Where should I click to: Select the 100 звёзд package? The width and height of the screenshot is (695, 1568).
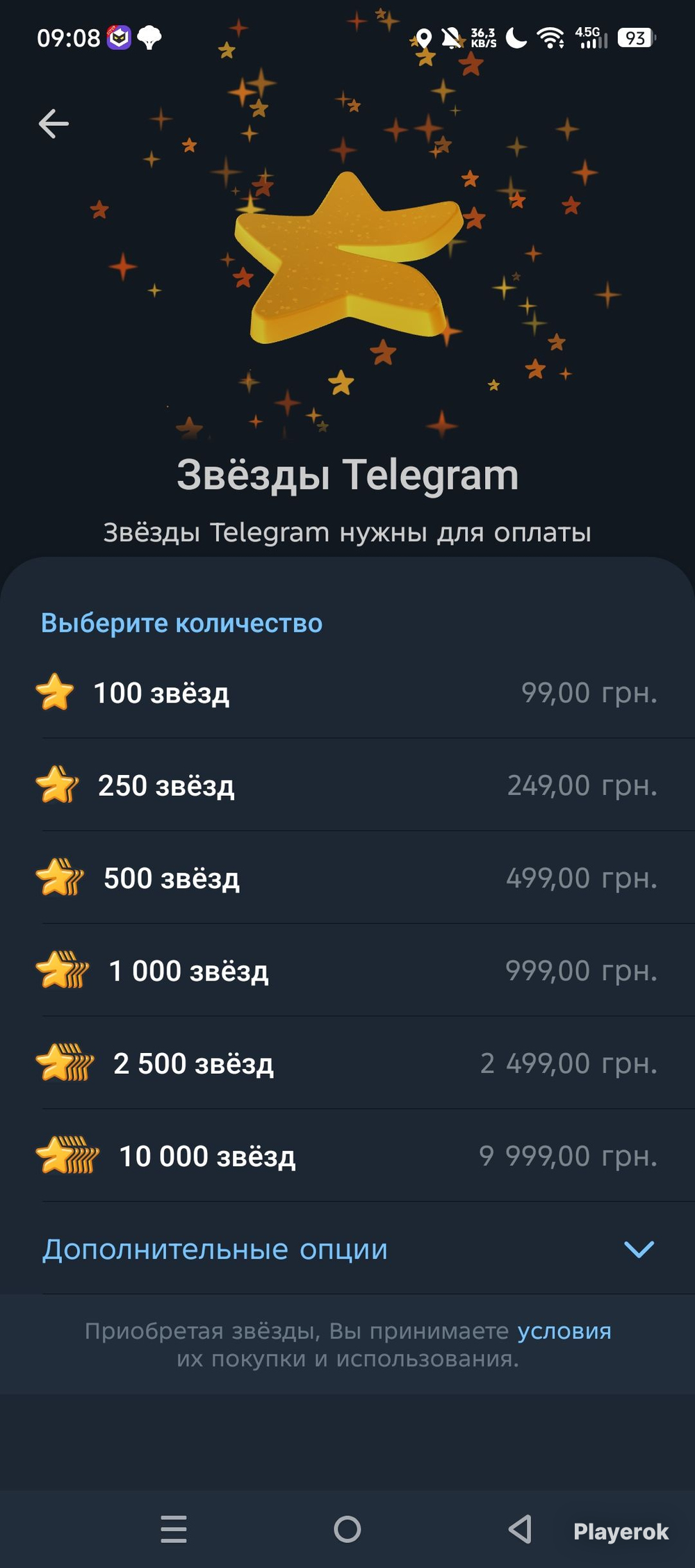tap(347, 692)
